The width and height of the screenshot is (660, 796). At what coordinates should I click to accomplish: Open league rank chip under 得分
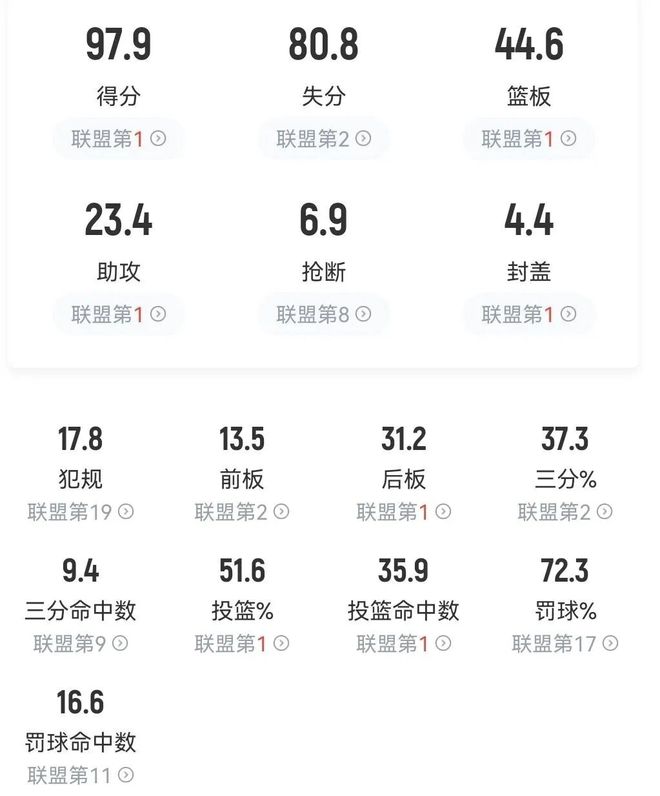click(x=118, y=139)
